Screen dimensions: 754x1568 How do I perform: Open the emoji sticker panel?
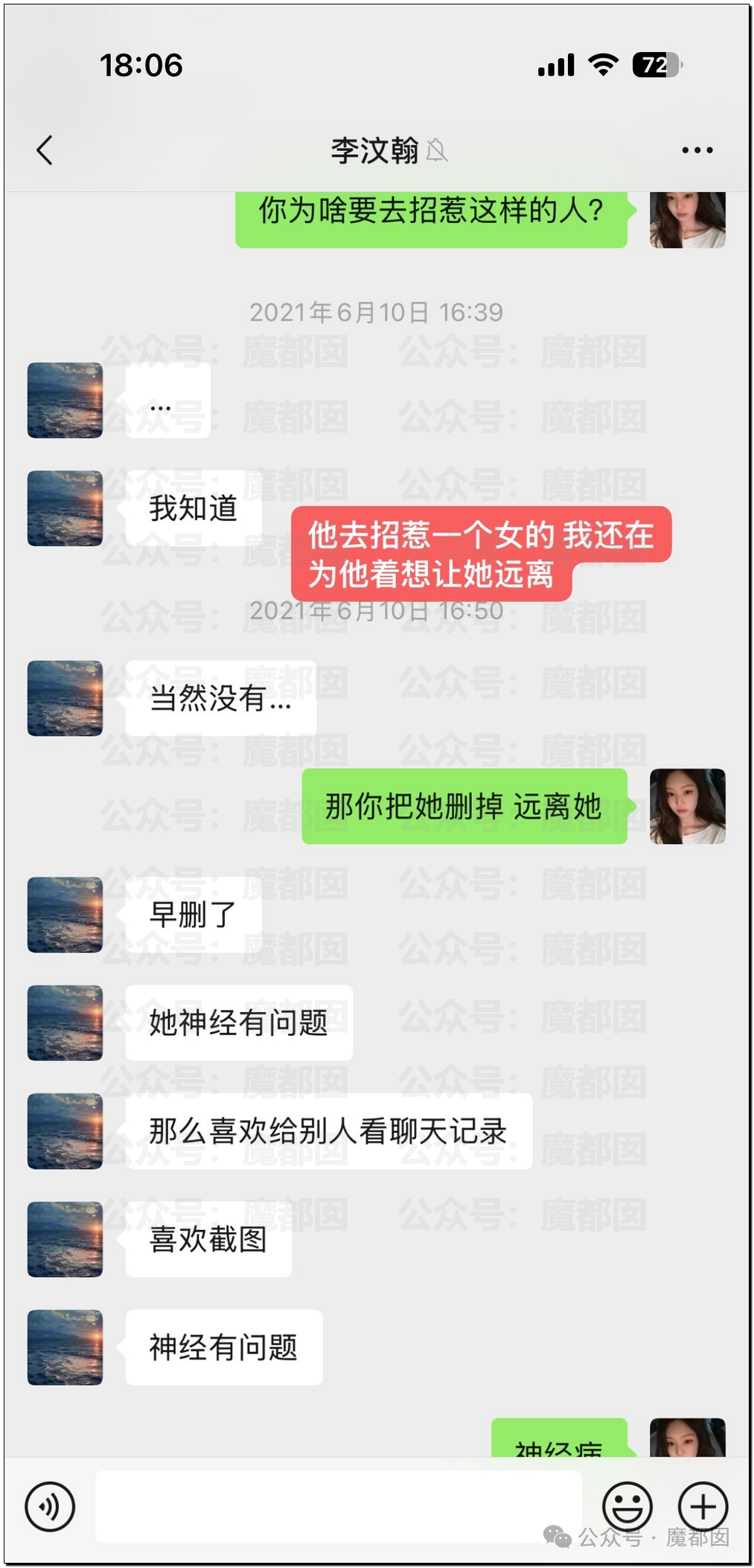point(627,1507)
